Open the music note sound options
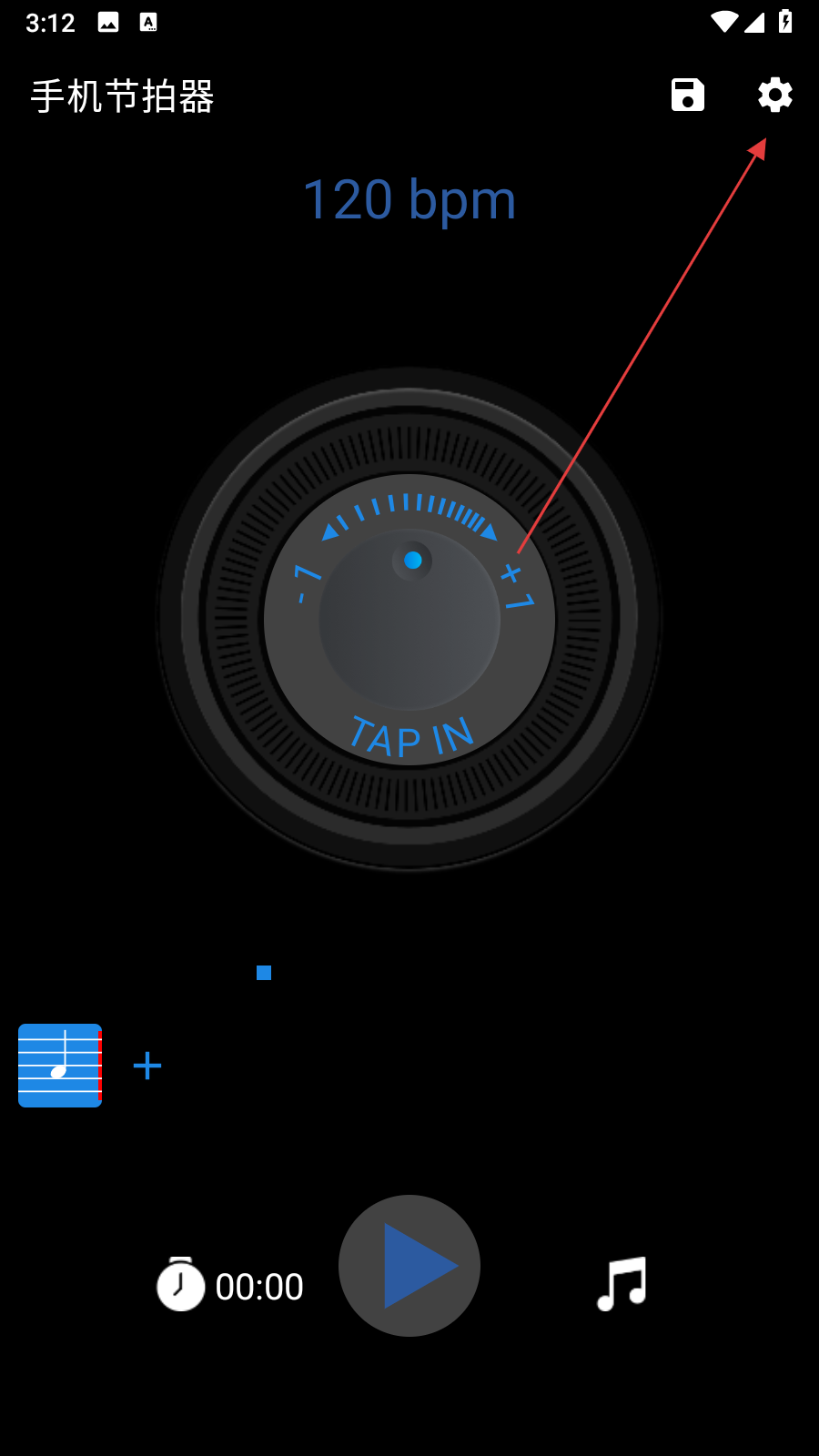Viewport: 819px width, 1456px height. [622, 1284]
